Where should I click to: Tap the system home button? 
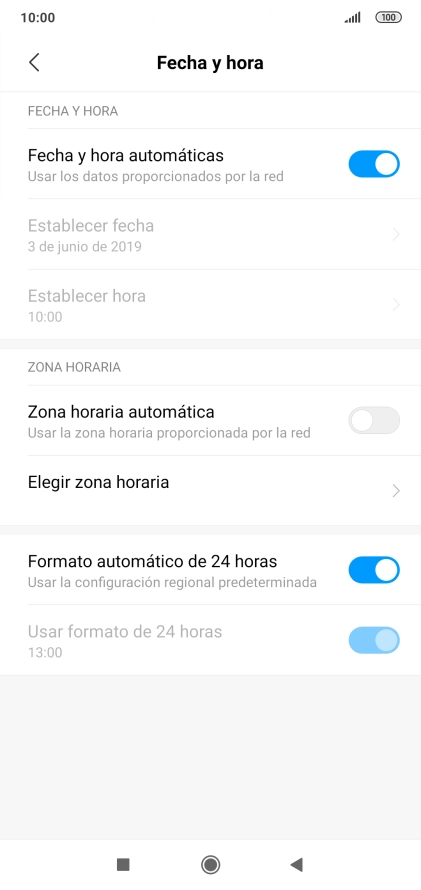pos(210,864)
